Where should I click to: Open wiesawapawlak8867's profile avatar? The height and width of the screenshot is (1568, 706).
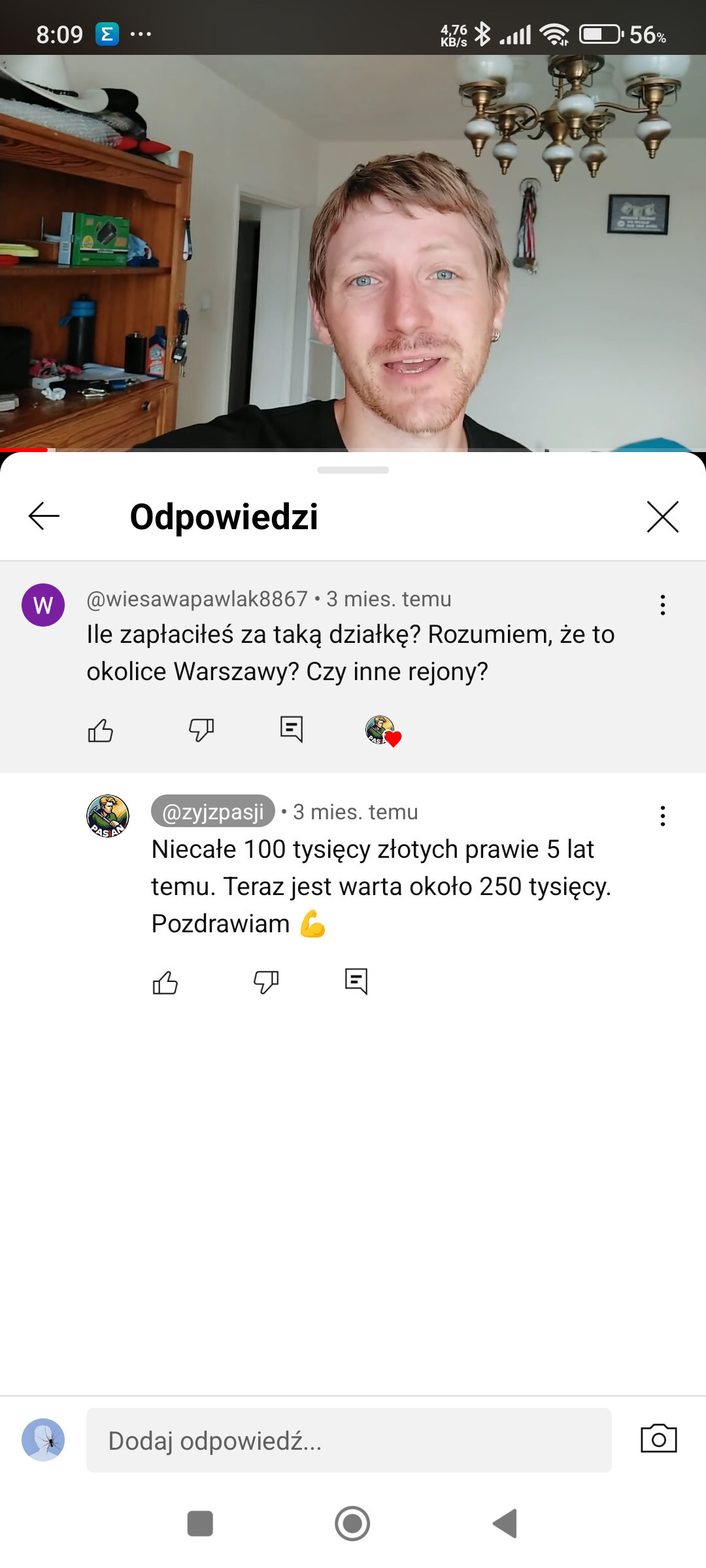tap(43, 605)
